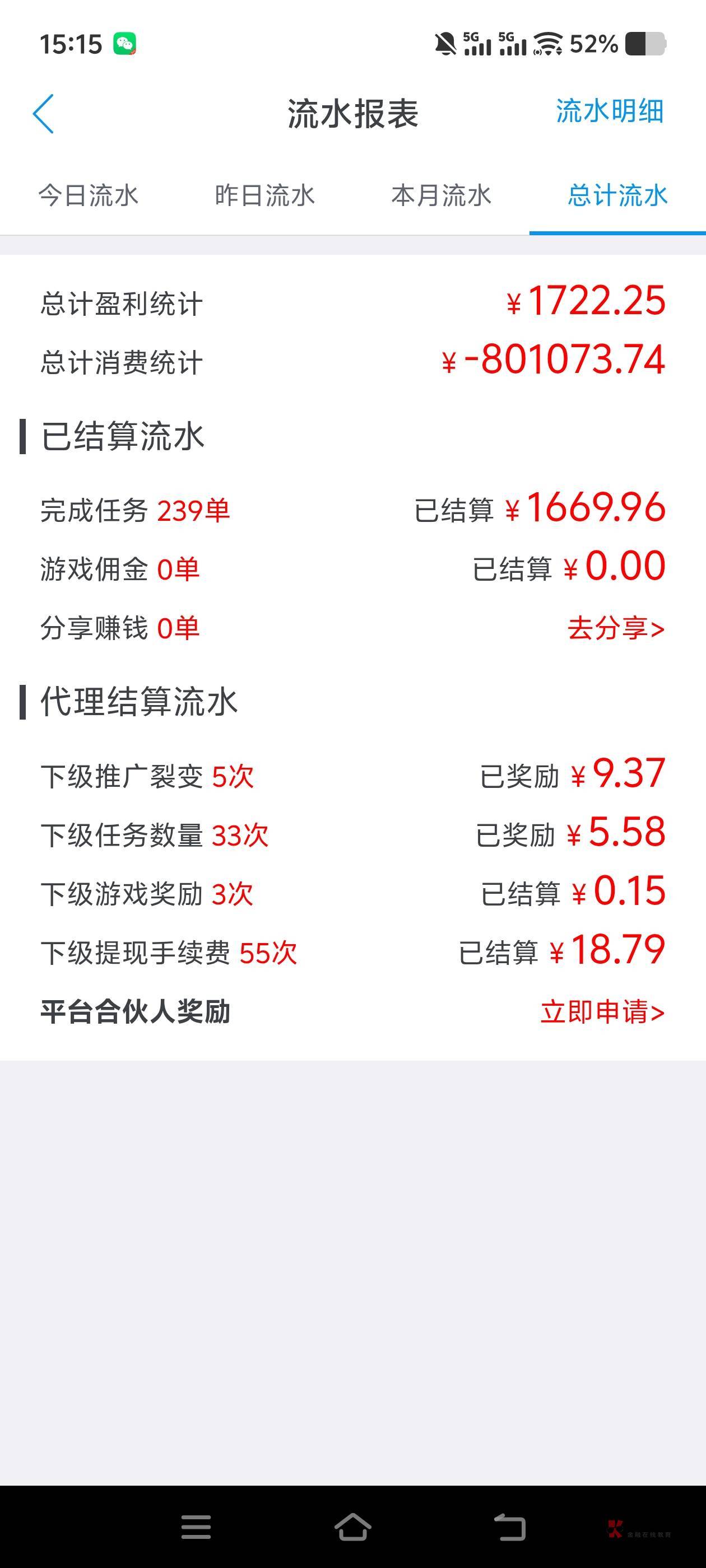Image resolution: width=706 pixels, height=1568 pixels.
Task: Open 流水明细 details
Action: pos(609,111)
